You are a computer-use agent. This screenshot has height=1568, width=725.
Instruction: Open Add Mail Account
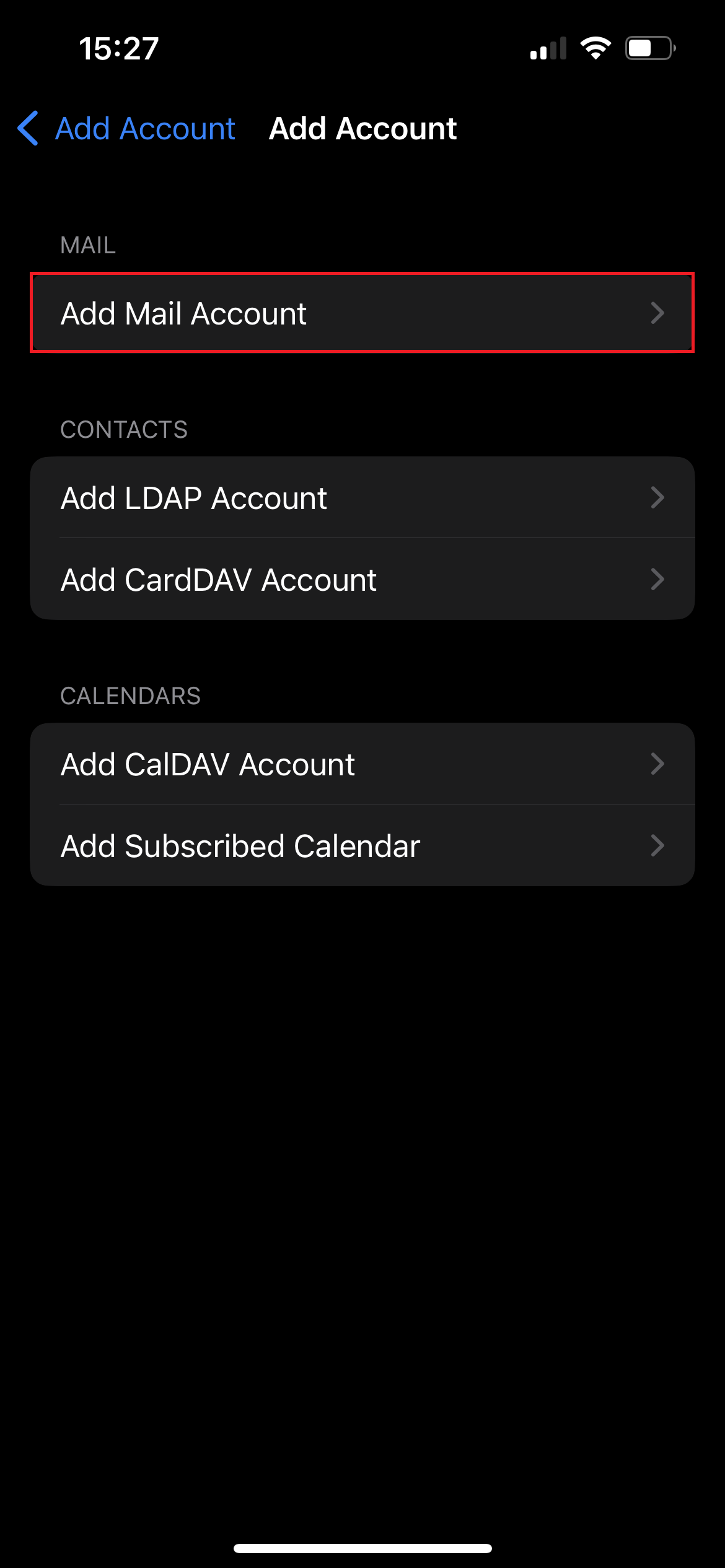(x=362, y=313)
